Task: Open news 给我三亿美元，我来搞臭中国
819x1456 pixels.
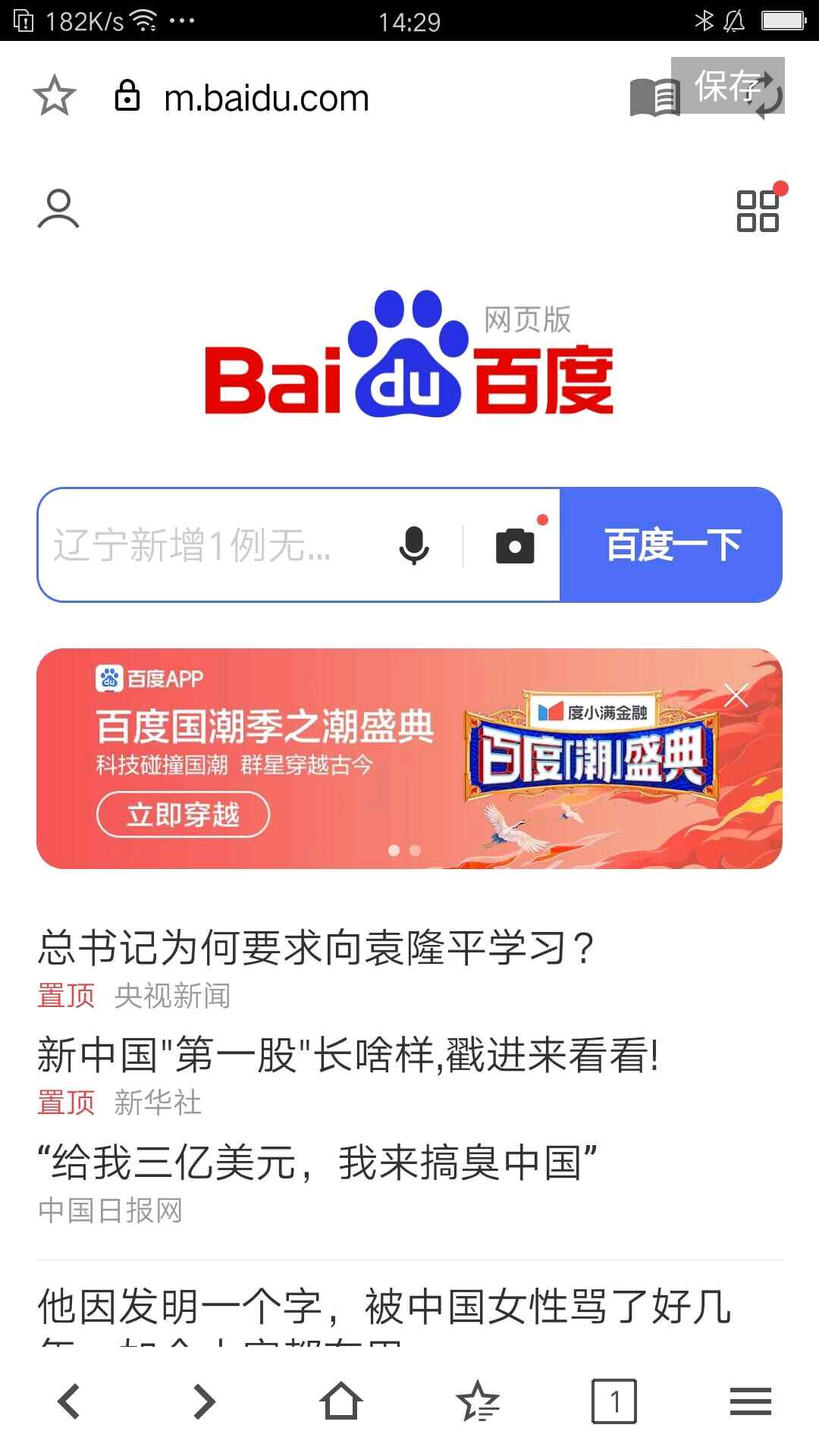Action: tap(317, 1163)
